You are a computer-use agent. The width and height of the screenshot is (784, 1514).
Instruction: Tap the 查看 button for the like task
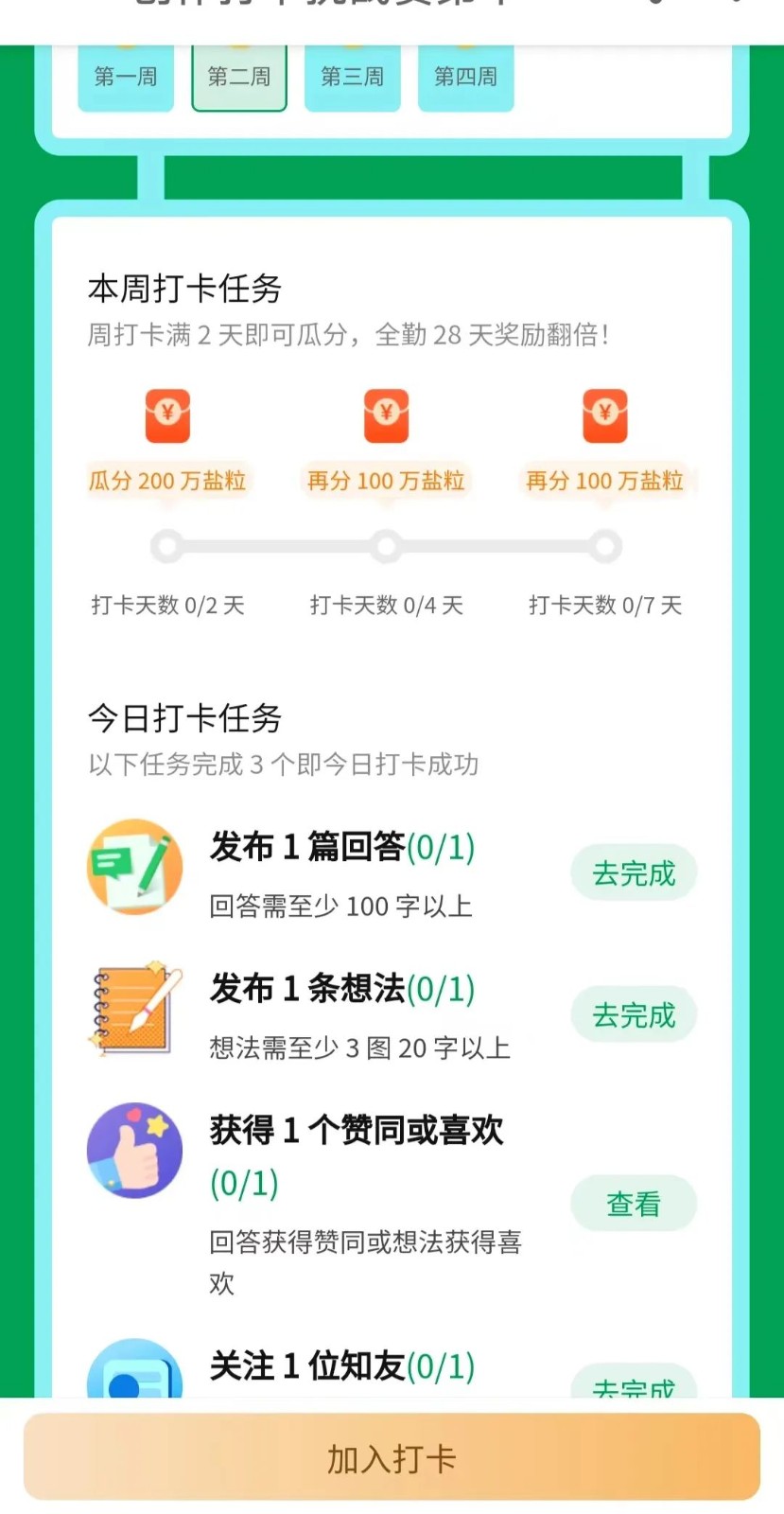(634, 1203)
